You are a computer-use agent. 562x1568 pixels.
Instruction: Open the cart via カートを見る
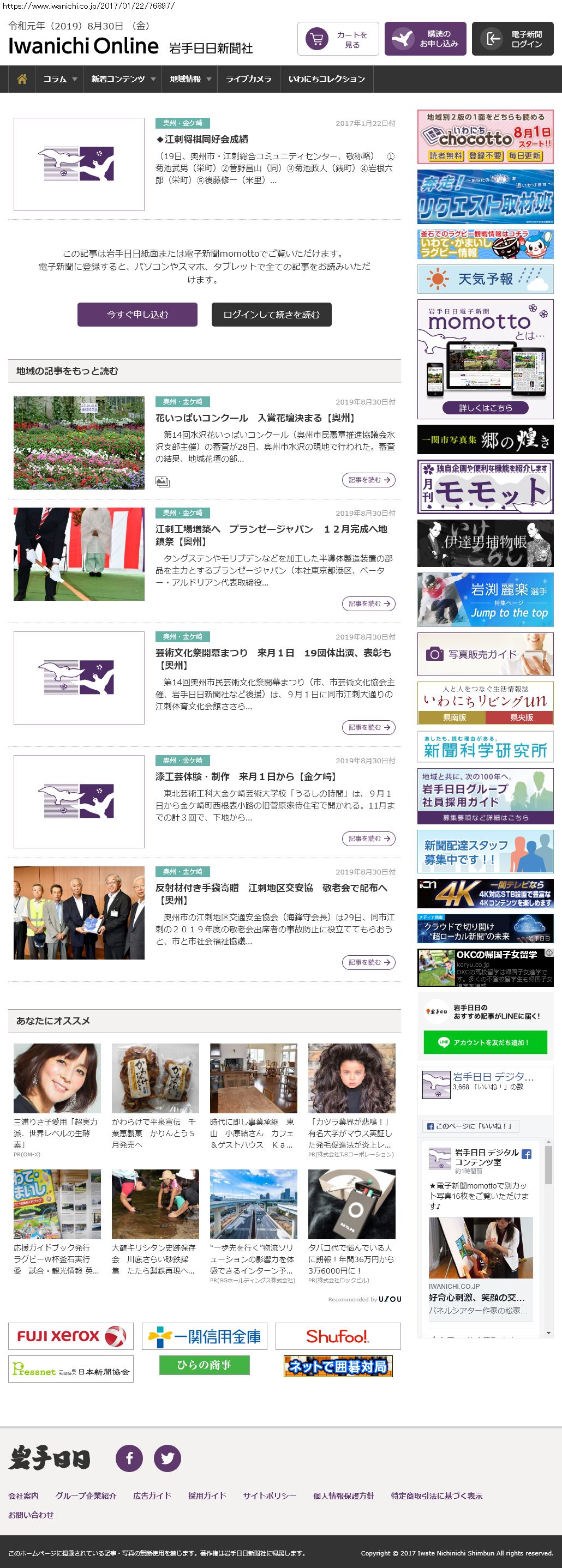pyautogui.click(x=338, y=39)
